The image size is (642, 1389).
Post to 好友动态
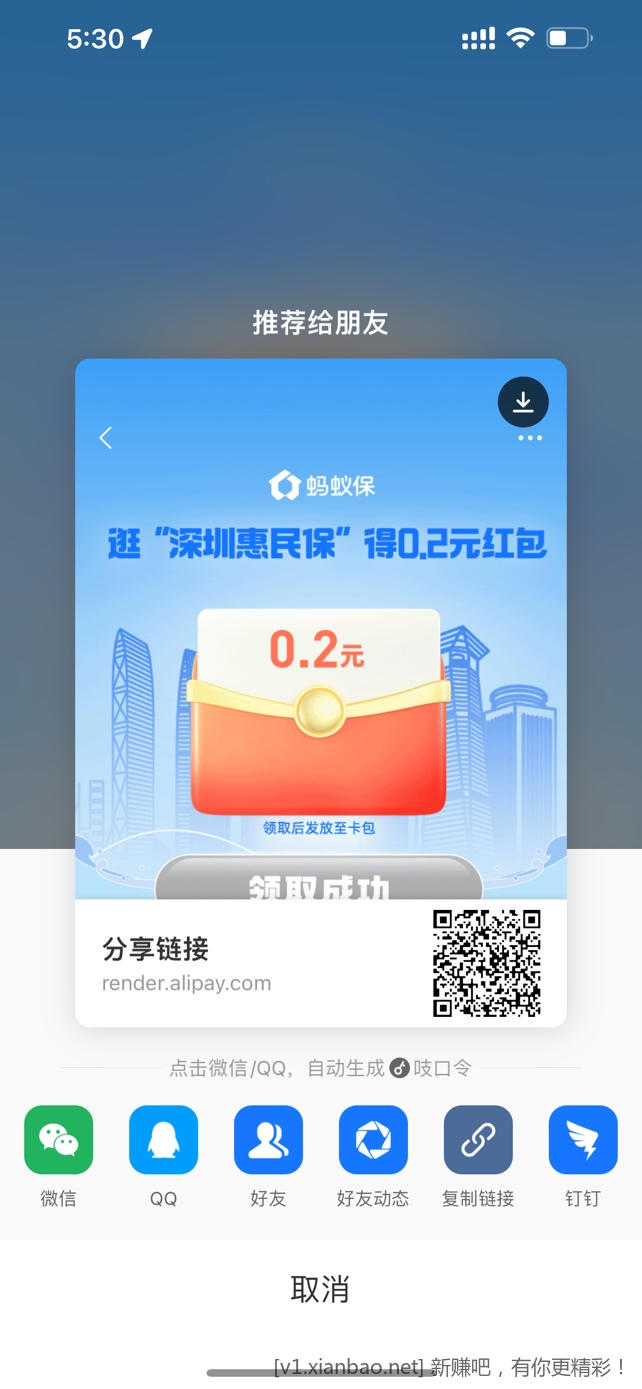tap(373, 1140)
